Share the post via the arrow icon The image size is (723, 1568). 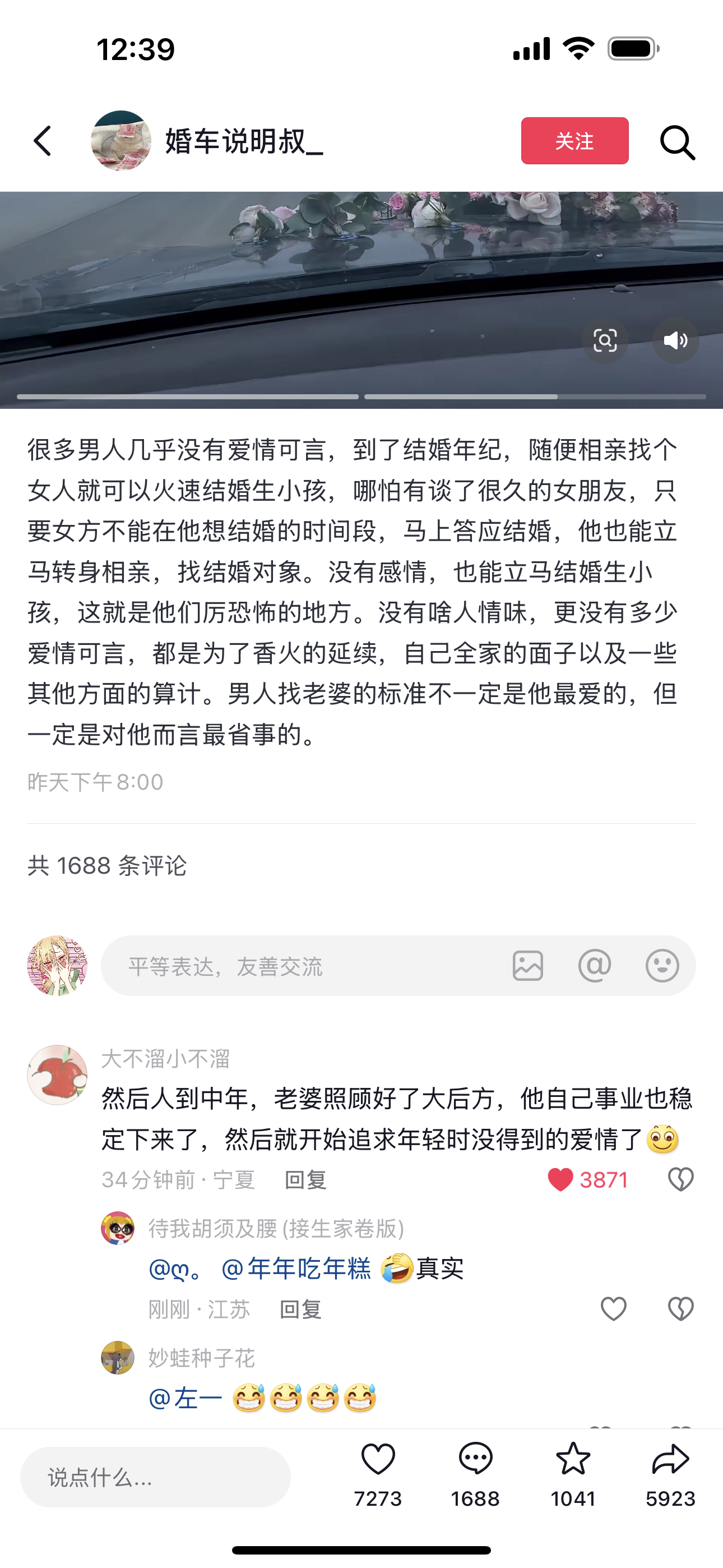670,1460
